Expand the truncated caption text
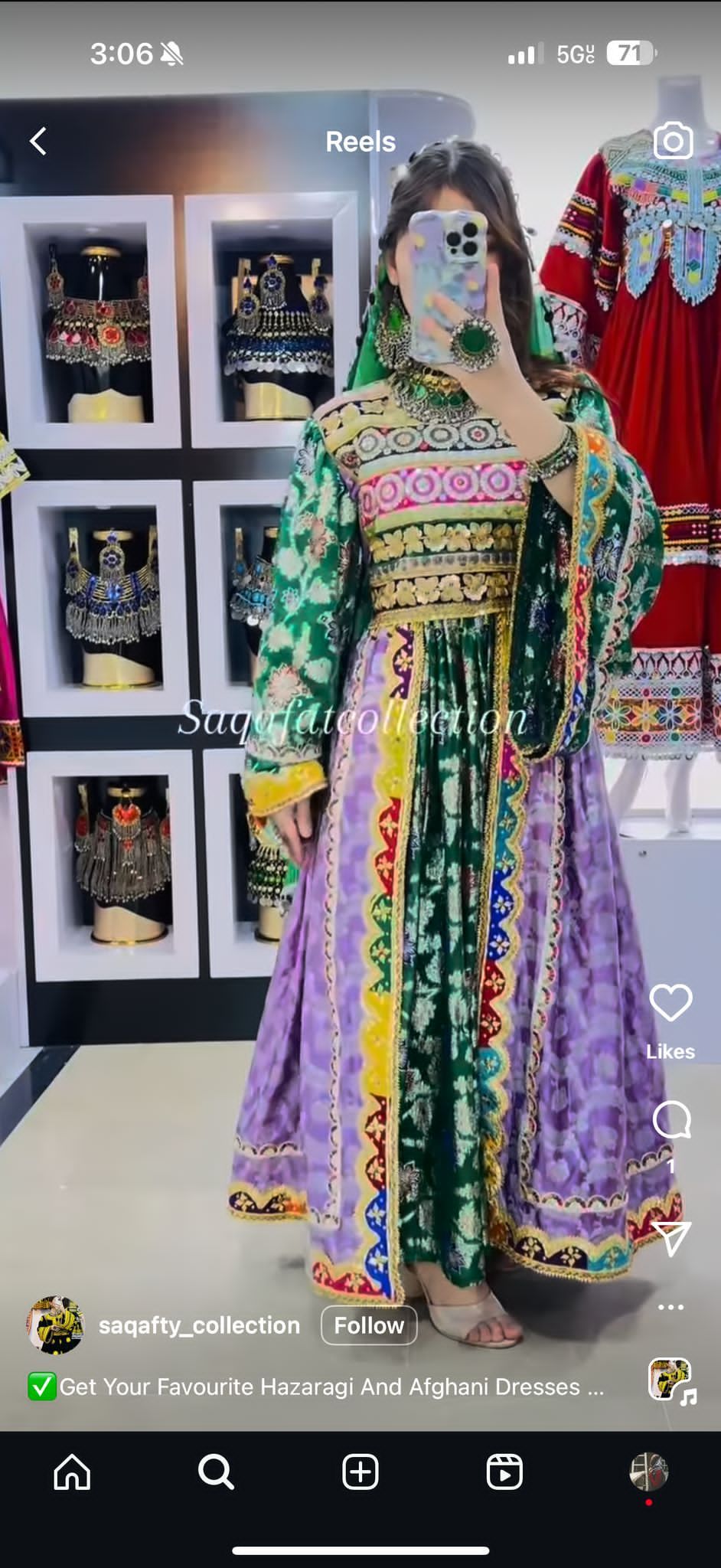This screenshot has height=1568, width=721. [321, 1386]
